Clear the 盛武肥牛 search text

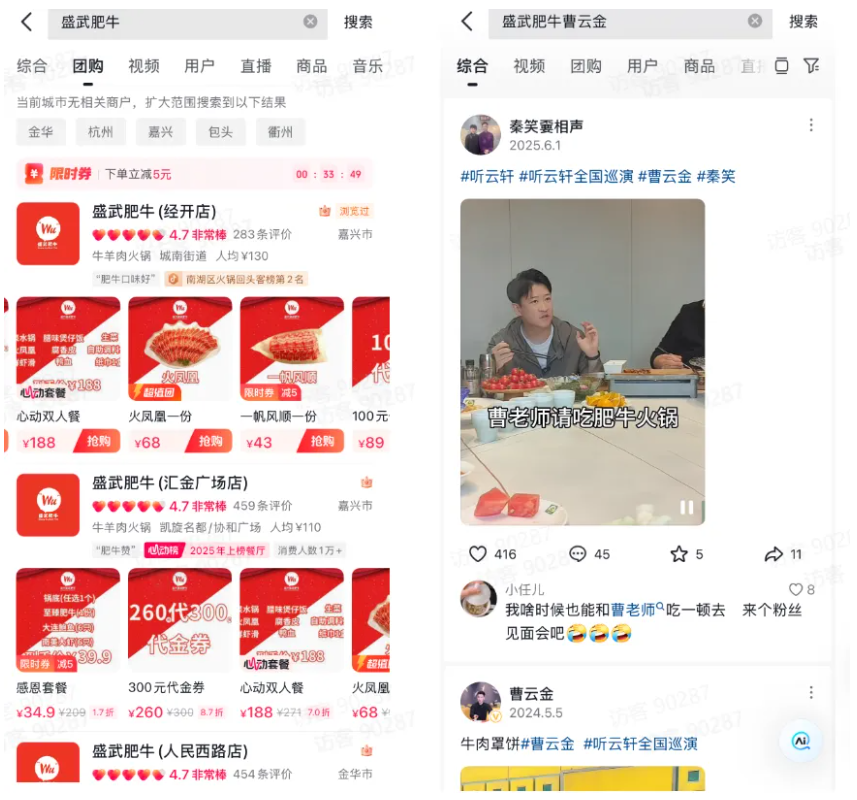(x=310, y=21)
